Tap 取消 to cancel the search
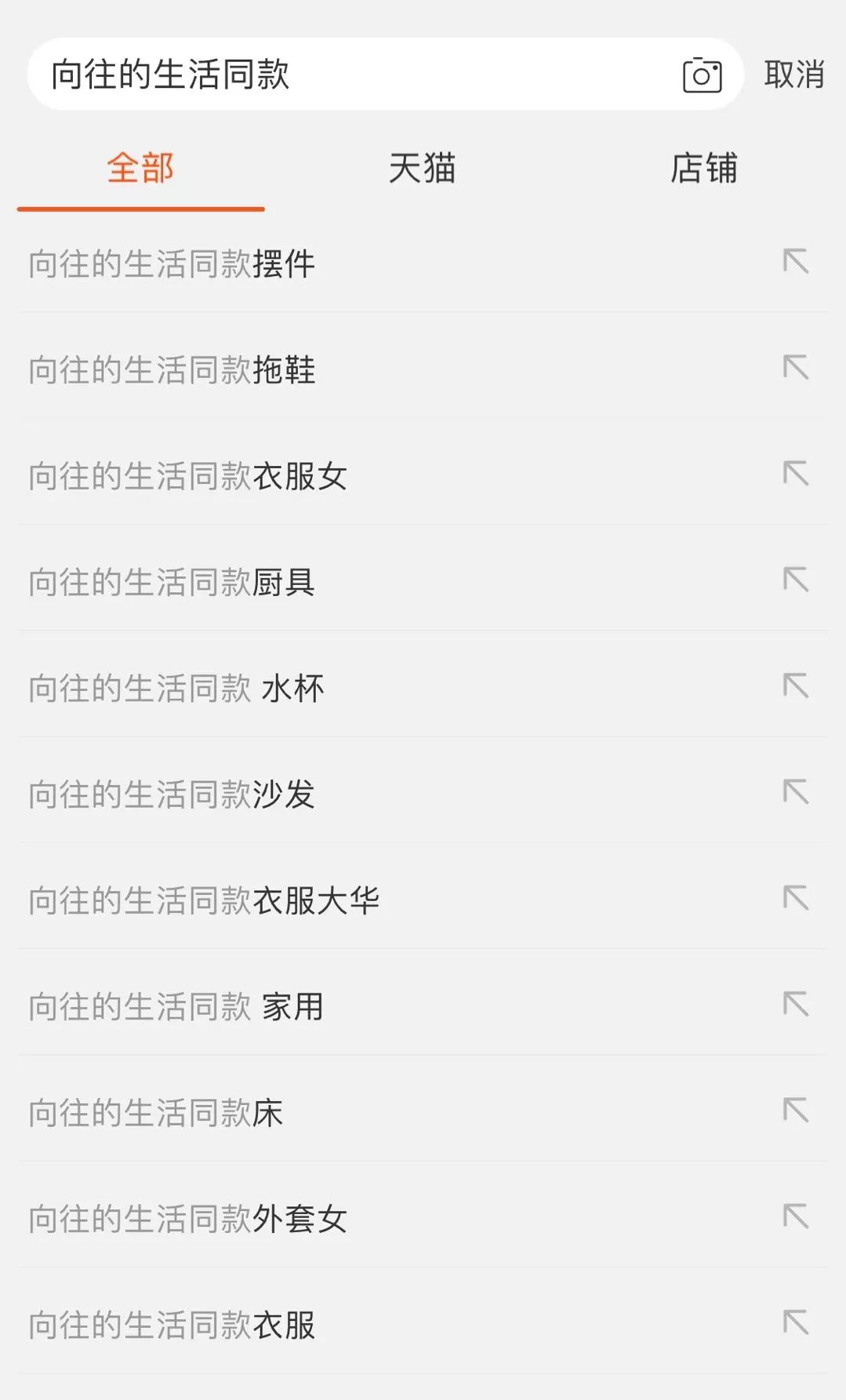This screenshot has width=846, height=1400. [x=793, y=75]
